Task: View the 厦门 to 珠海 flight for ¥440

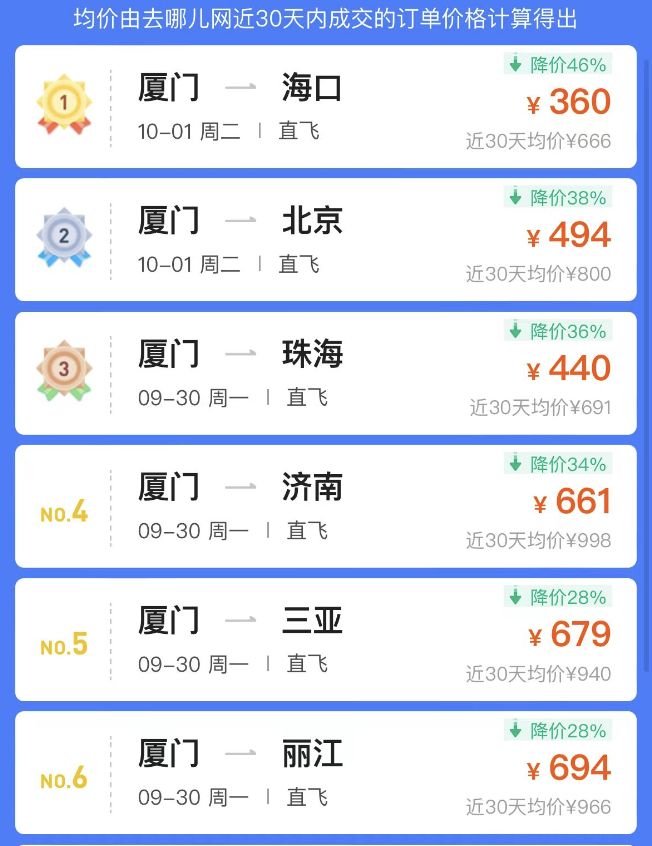Action: click(x=325, y=372)
